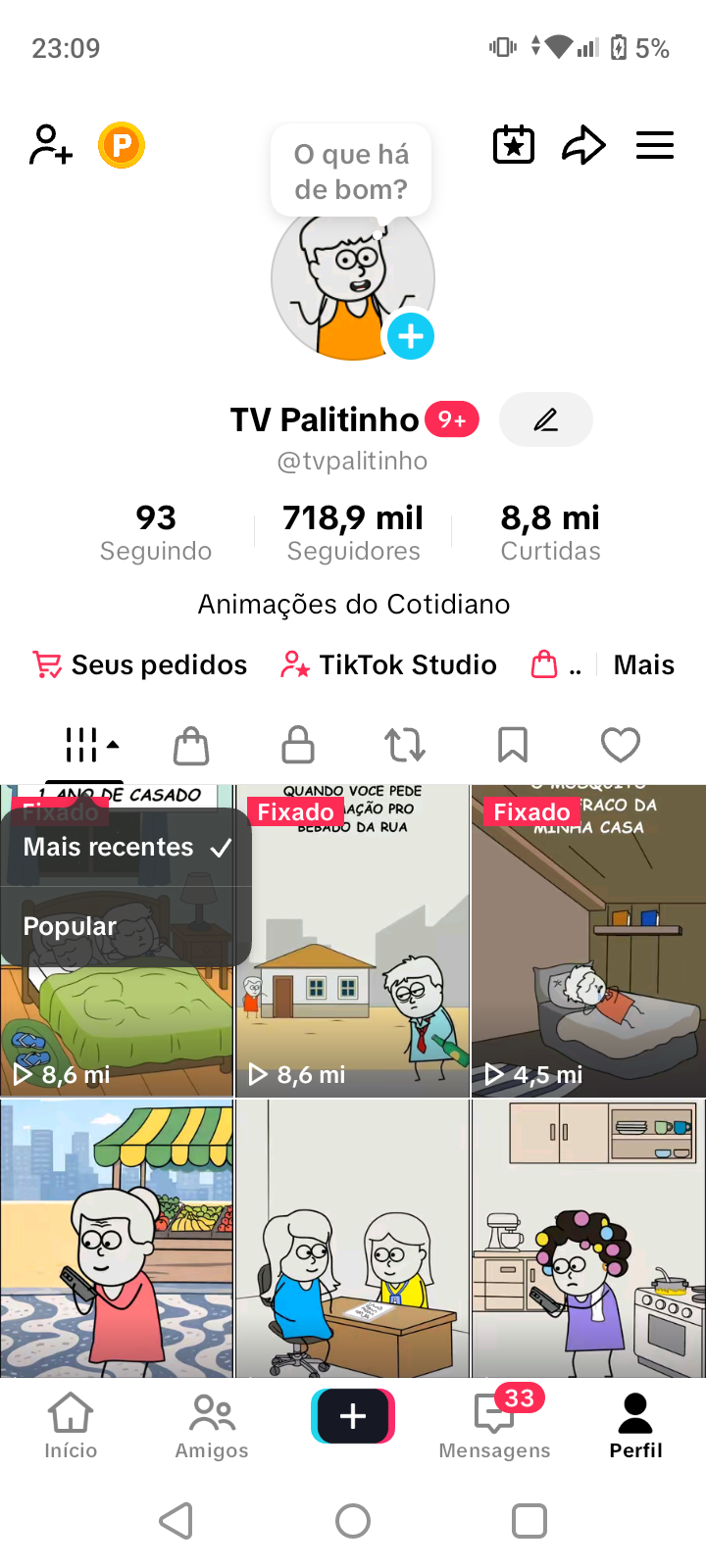This screenshot has width=706, height=1568.
Task: Open Seus pedidos
Action: [140, 665]
